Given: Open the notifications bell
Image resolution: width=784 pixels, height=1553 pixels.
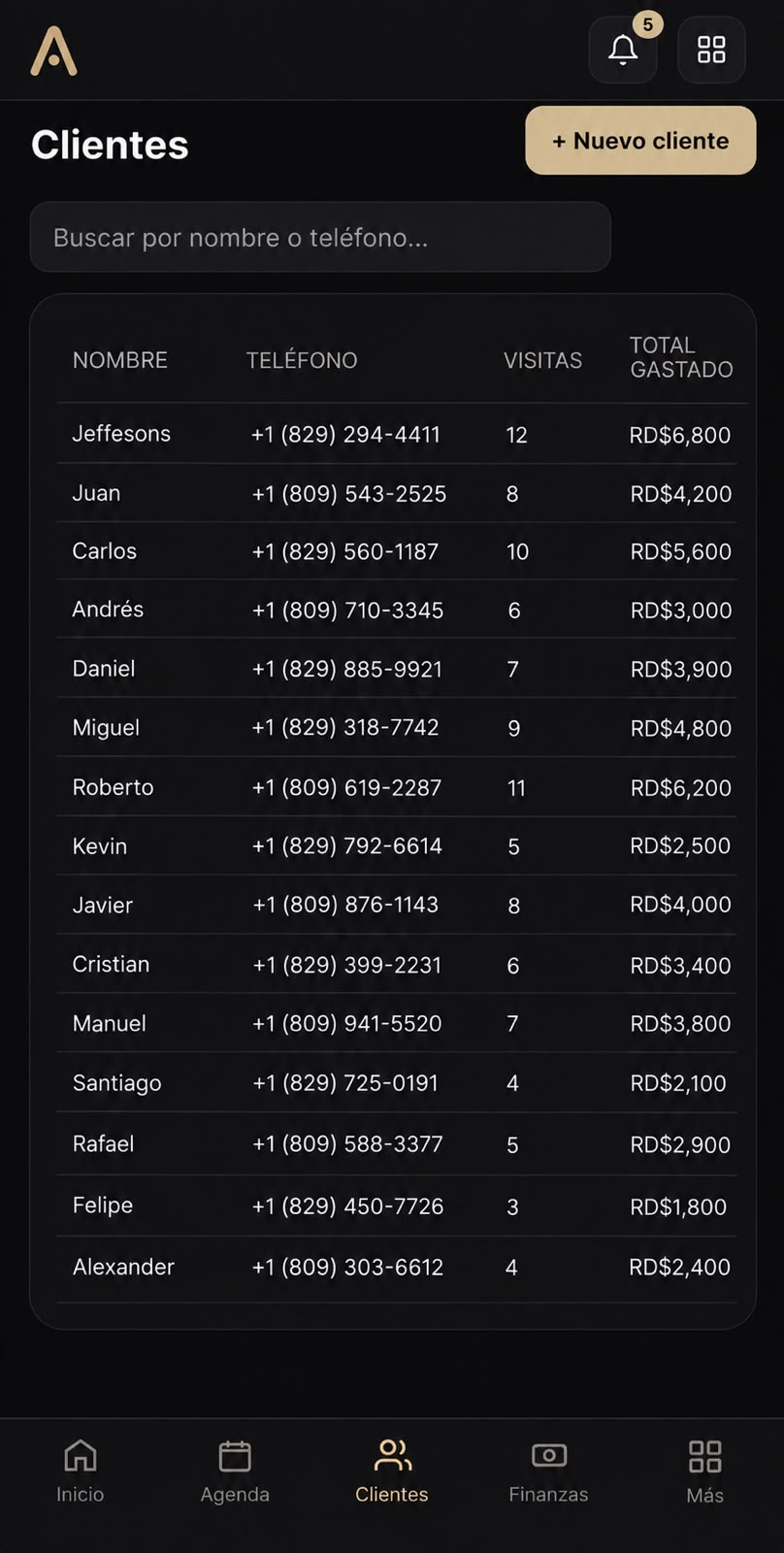Looking at the screenshot, I should pos(623,50).
